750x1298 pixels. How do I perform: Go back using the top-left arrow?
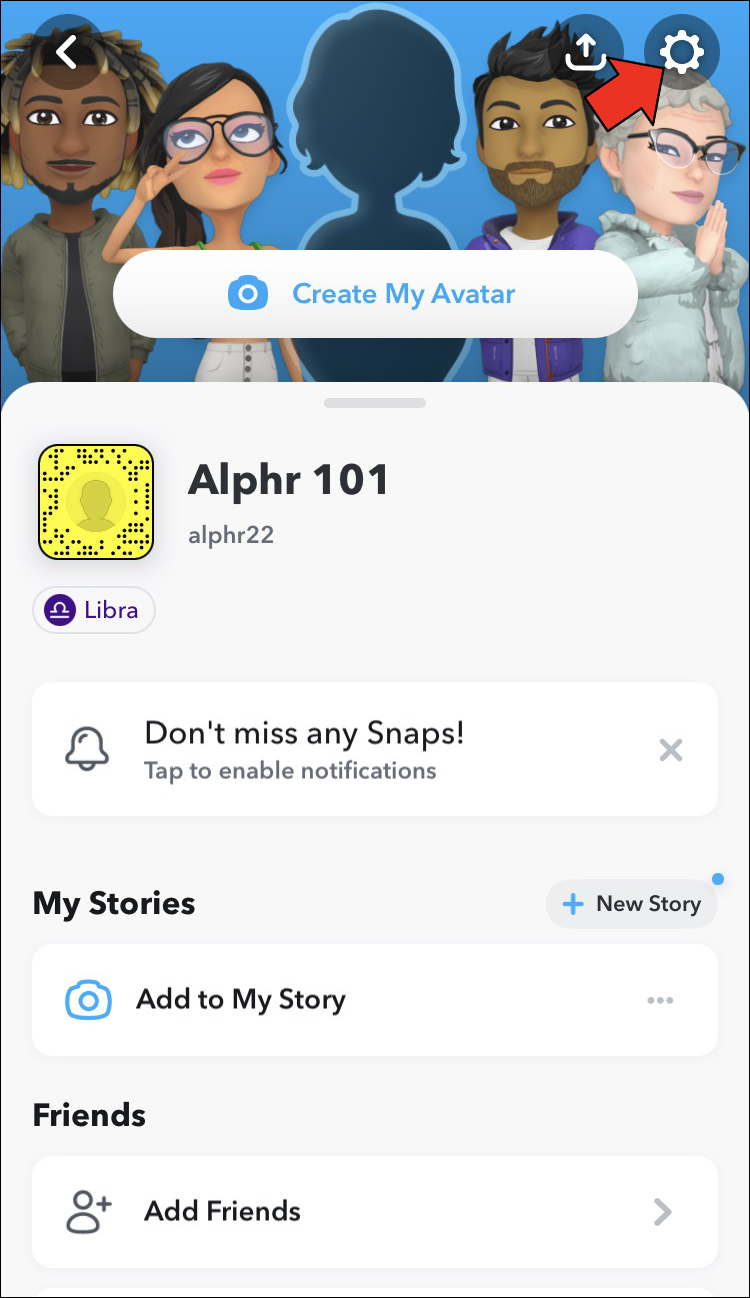(67, 52)
